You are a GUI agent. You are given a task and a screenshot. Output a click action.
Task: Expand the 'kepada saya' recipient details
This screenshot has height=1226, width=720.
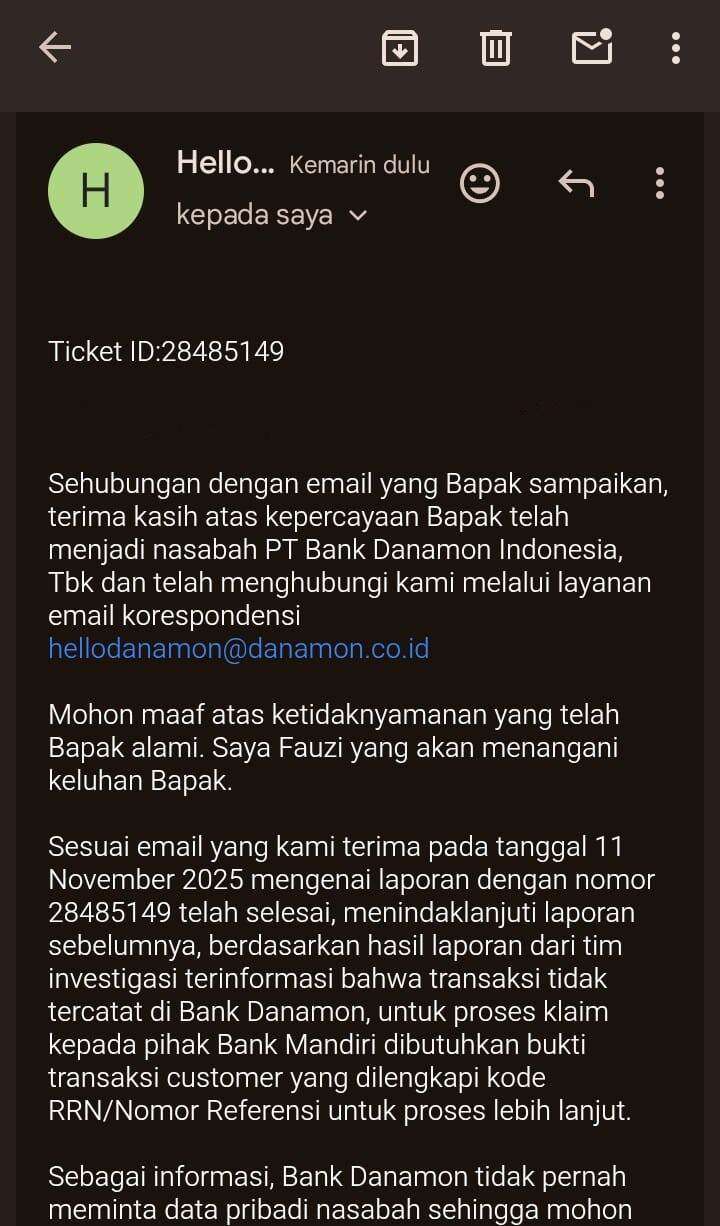coord(358,215)
